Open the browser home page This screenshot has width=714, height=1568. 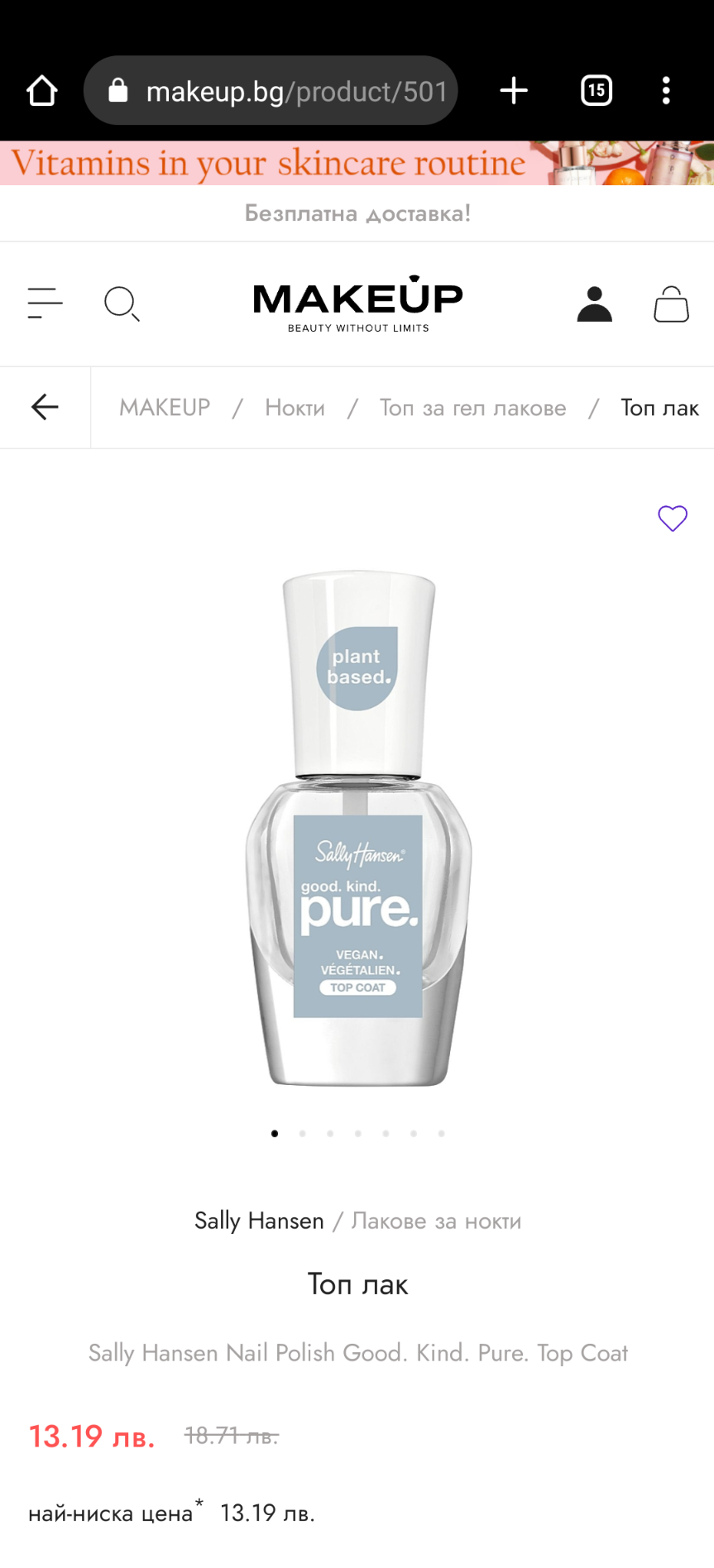click(42, 91)
